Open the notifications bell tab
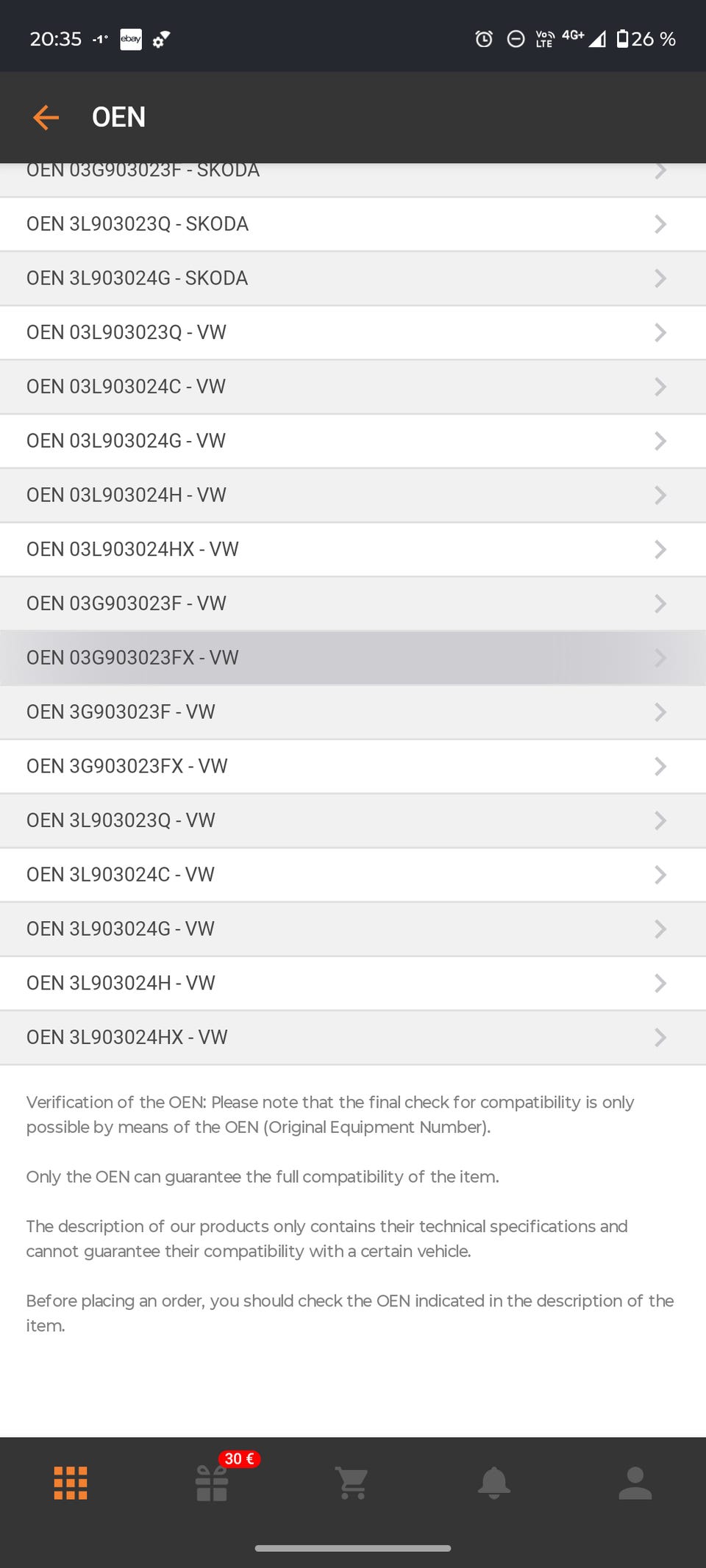 (494, 1483)
